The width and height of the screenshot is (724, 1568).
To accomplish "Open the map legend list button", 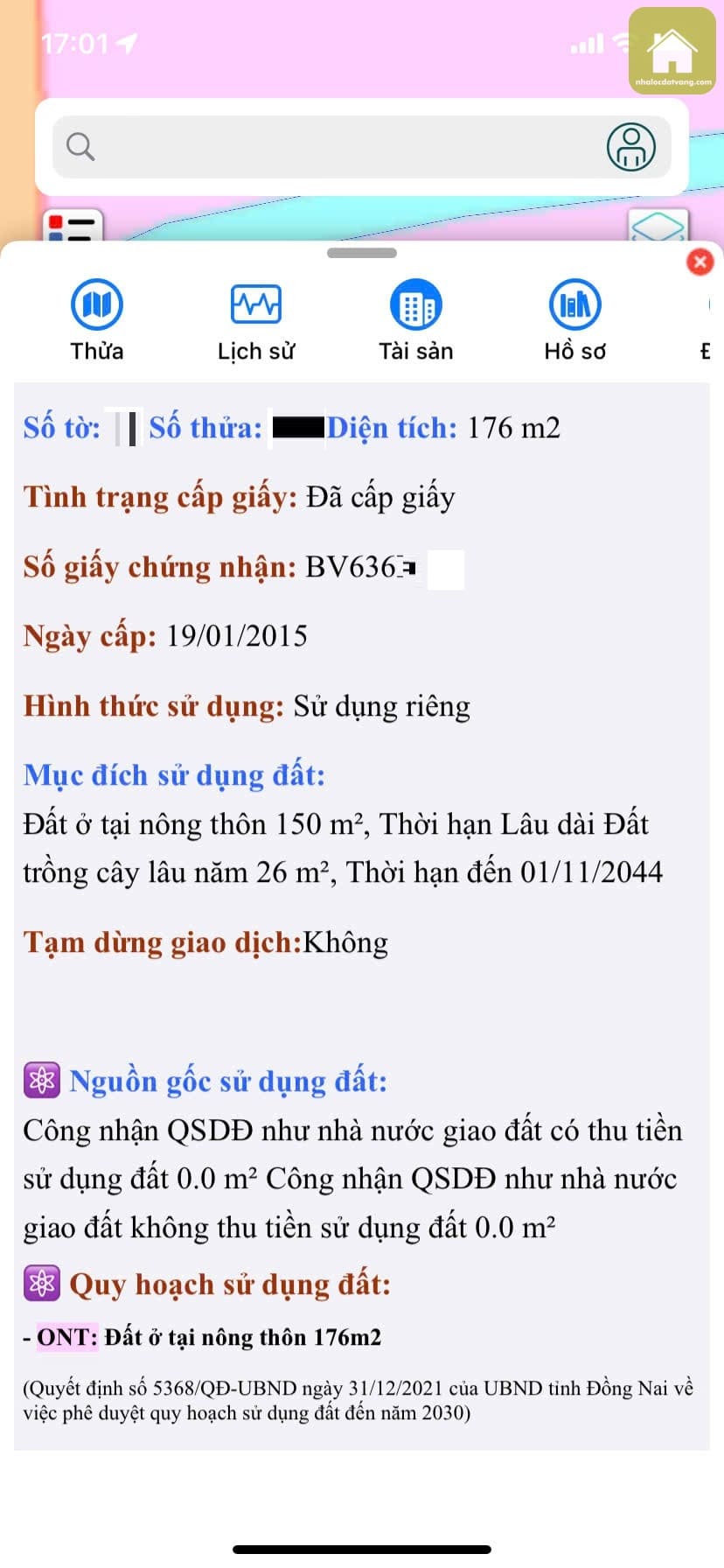I will 73,227.
